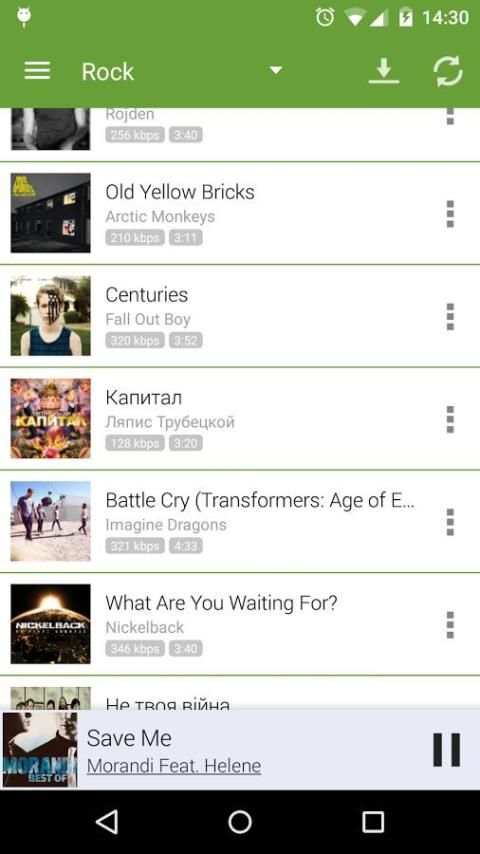Open the hamburger drawer menu
This screenshot has height=854, width=480.
[37, 71]
